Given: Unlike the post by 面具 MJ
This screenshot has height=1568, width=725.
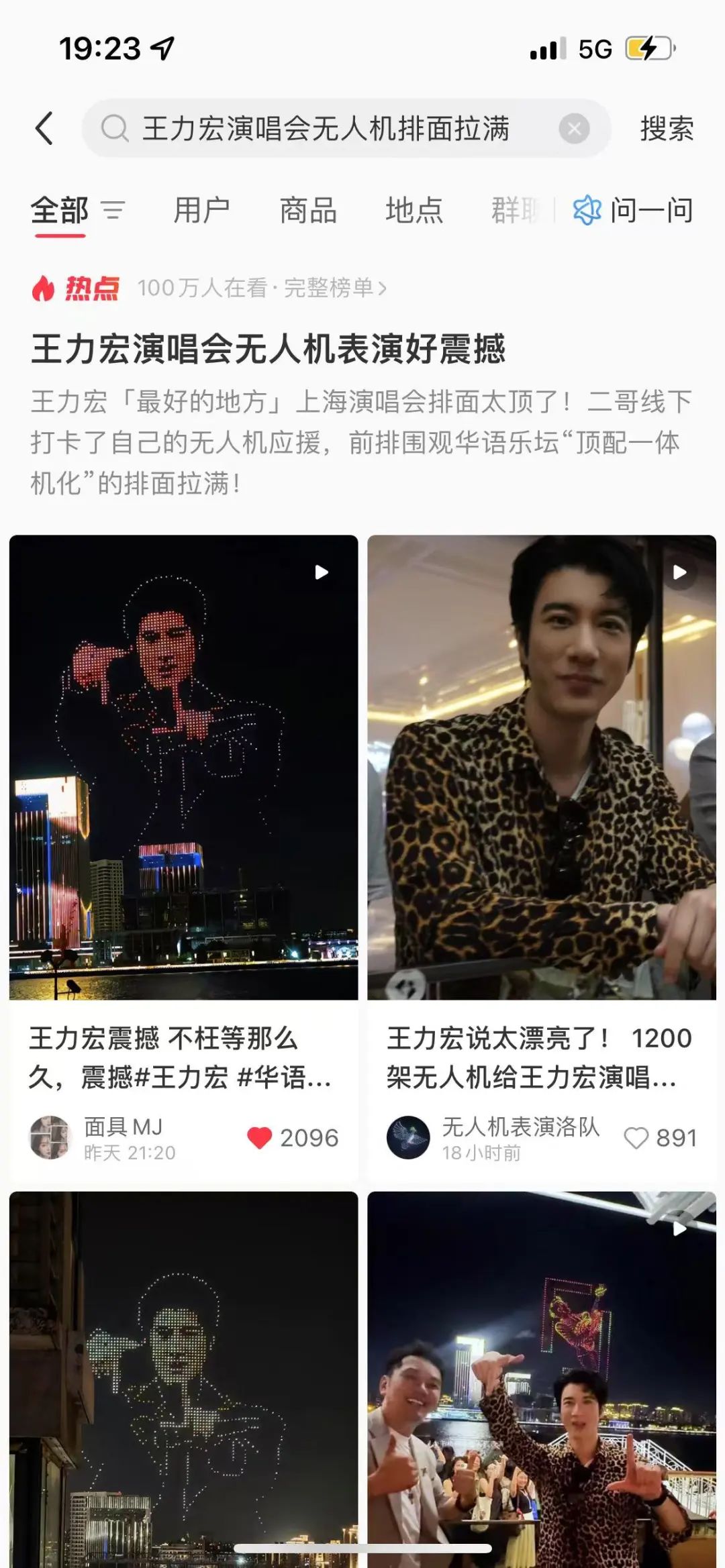Looking at the screenshot, I should tap(260, 1138).
